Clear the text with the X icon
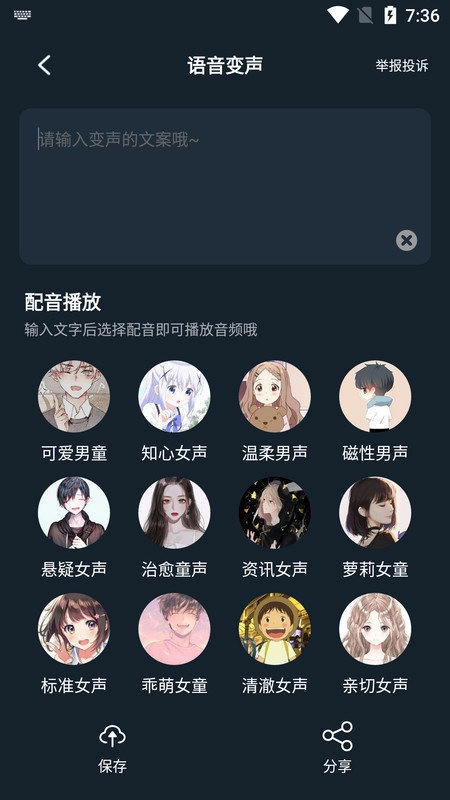The width and height of the screenshot is (450, 800). coord(407,240)
